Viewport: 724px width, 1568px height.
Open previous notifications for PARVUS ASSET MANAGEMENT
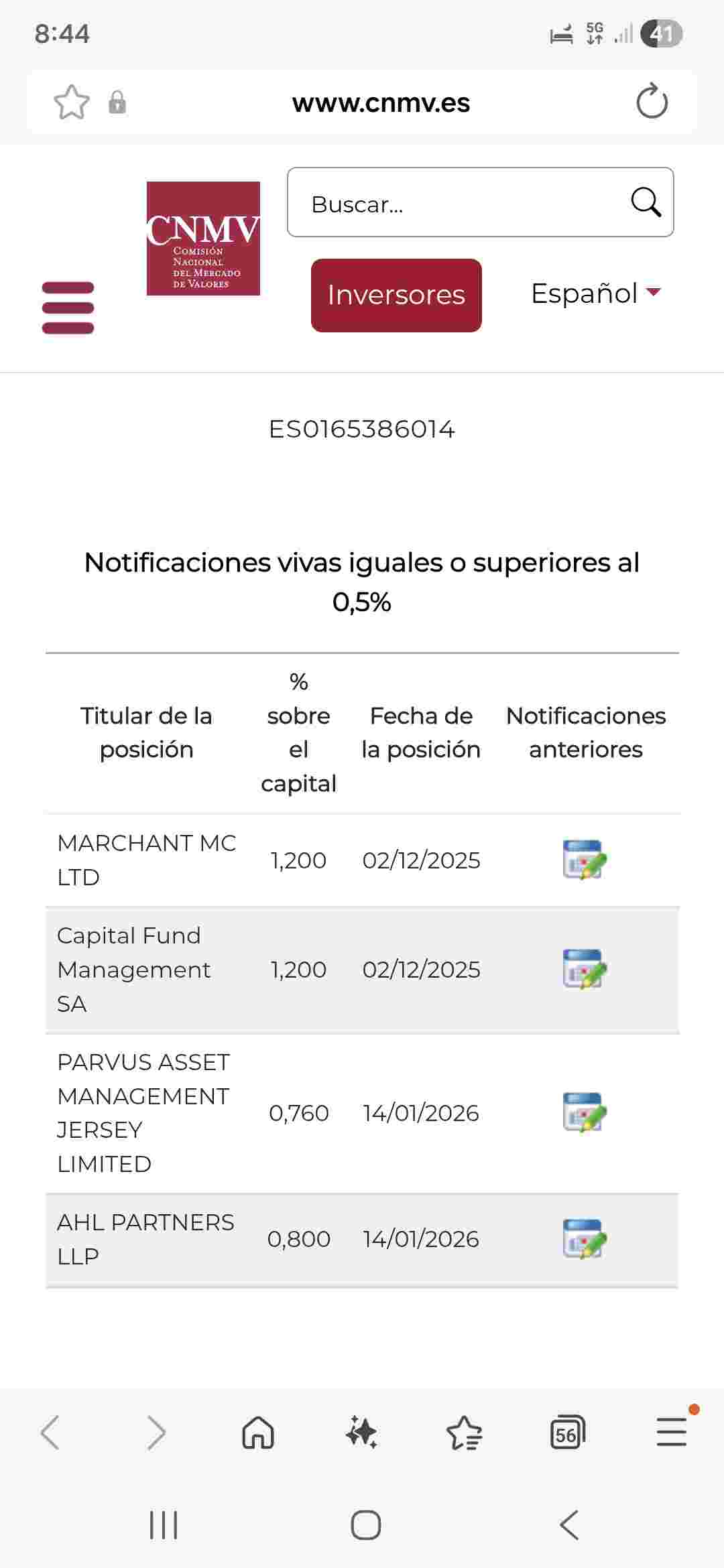tap(585, 1112)
